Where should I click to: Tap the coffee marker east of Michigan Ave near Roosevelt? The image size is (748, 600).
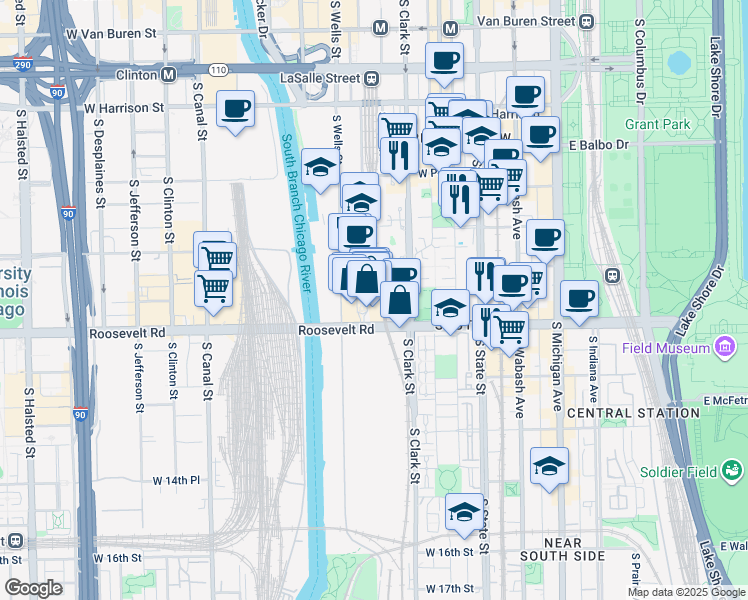click(x=580, y=303)
